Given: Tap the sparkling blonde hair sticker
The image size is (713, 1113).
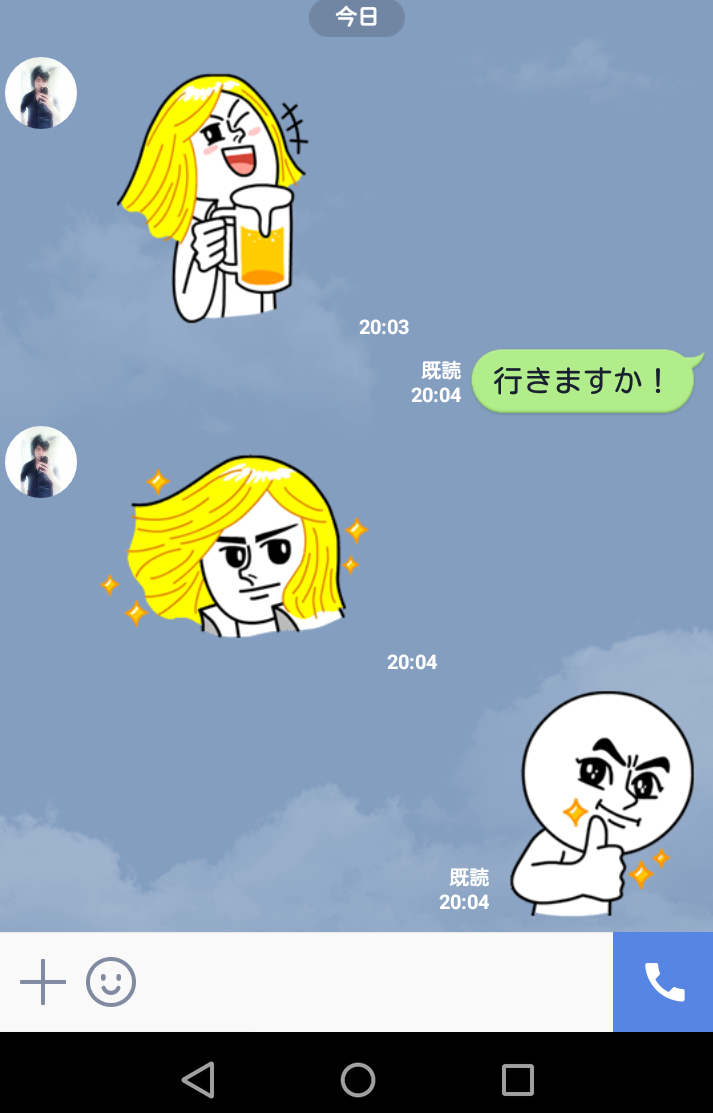Looking at the screenshot, I should (x=238, y=547).
